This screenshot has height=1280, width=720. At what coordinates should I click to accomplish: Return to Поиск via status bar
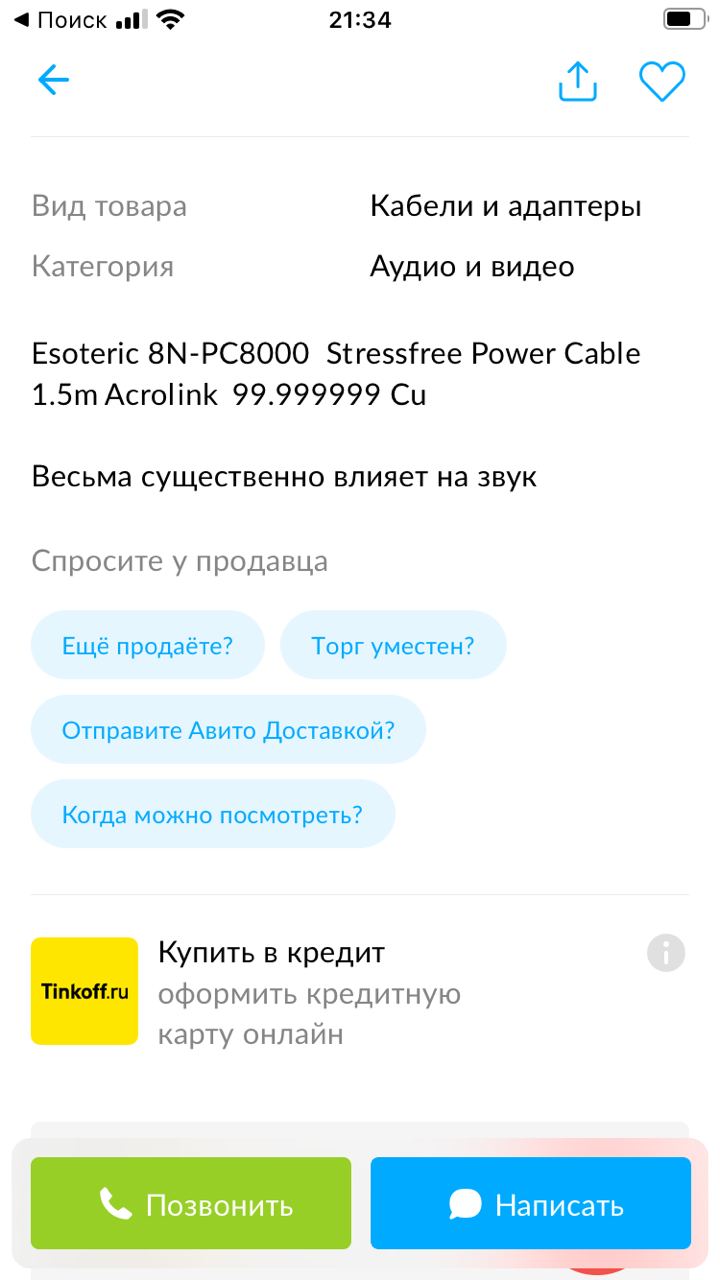tap(60, 19)
